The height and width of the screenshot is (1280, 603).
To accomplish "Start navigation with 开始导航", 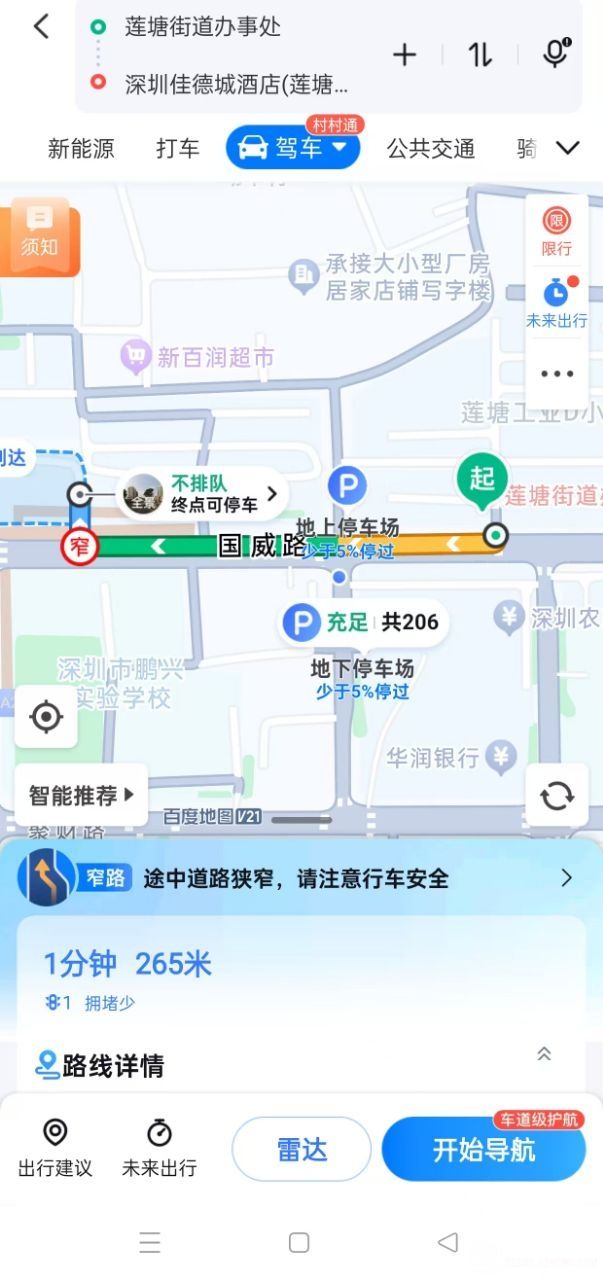I will point(483,1149).
